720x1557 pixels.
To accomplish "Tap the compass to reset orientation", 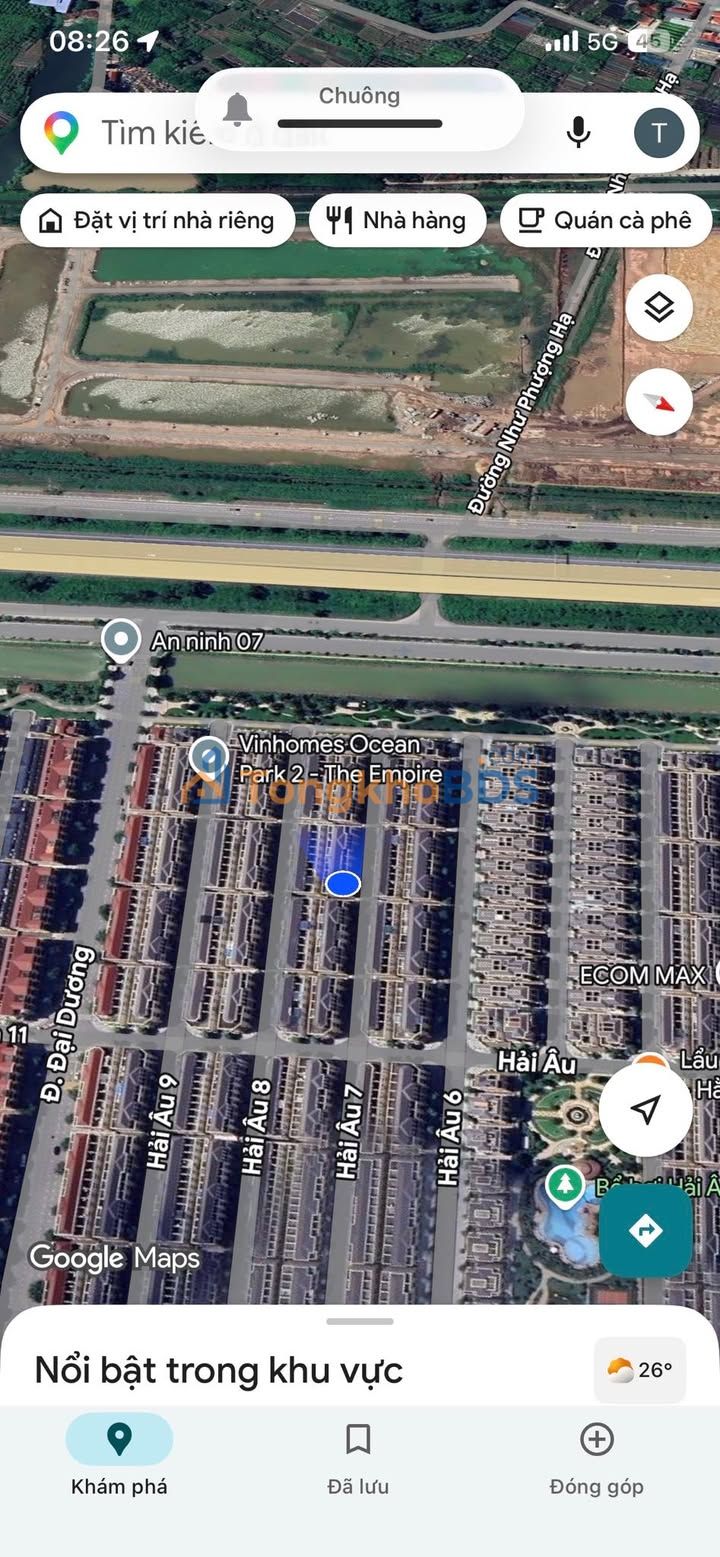I will point(659,402).
